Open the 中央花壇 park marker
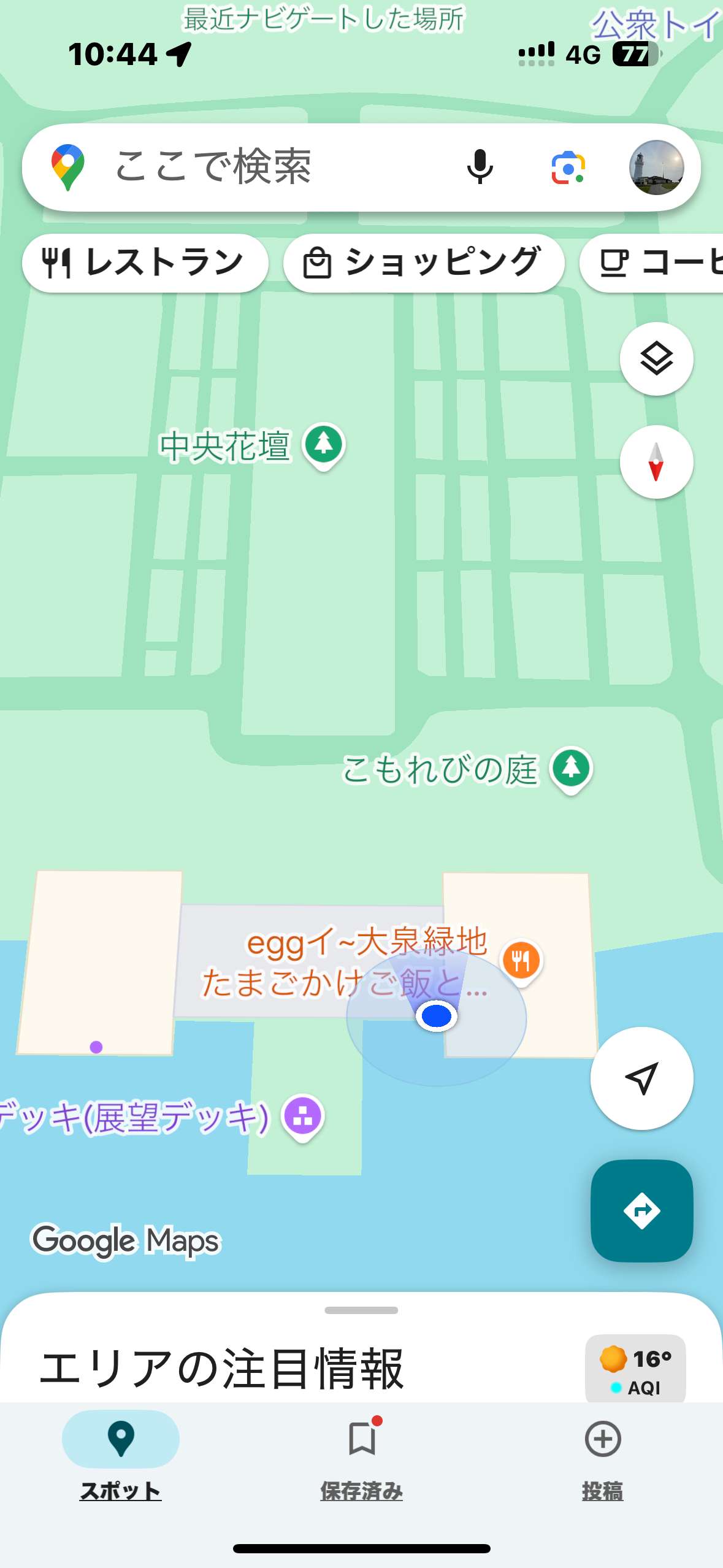Viewport: 723px width, 1568px height. (324, 445)
